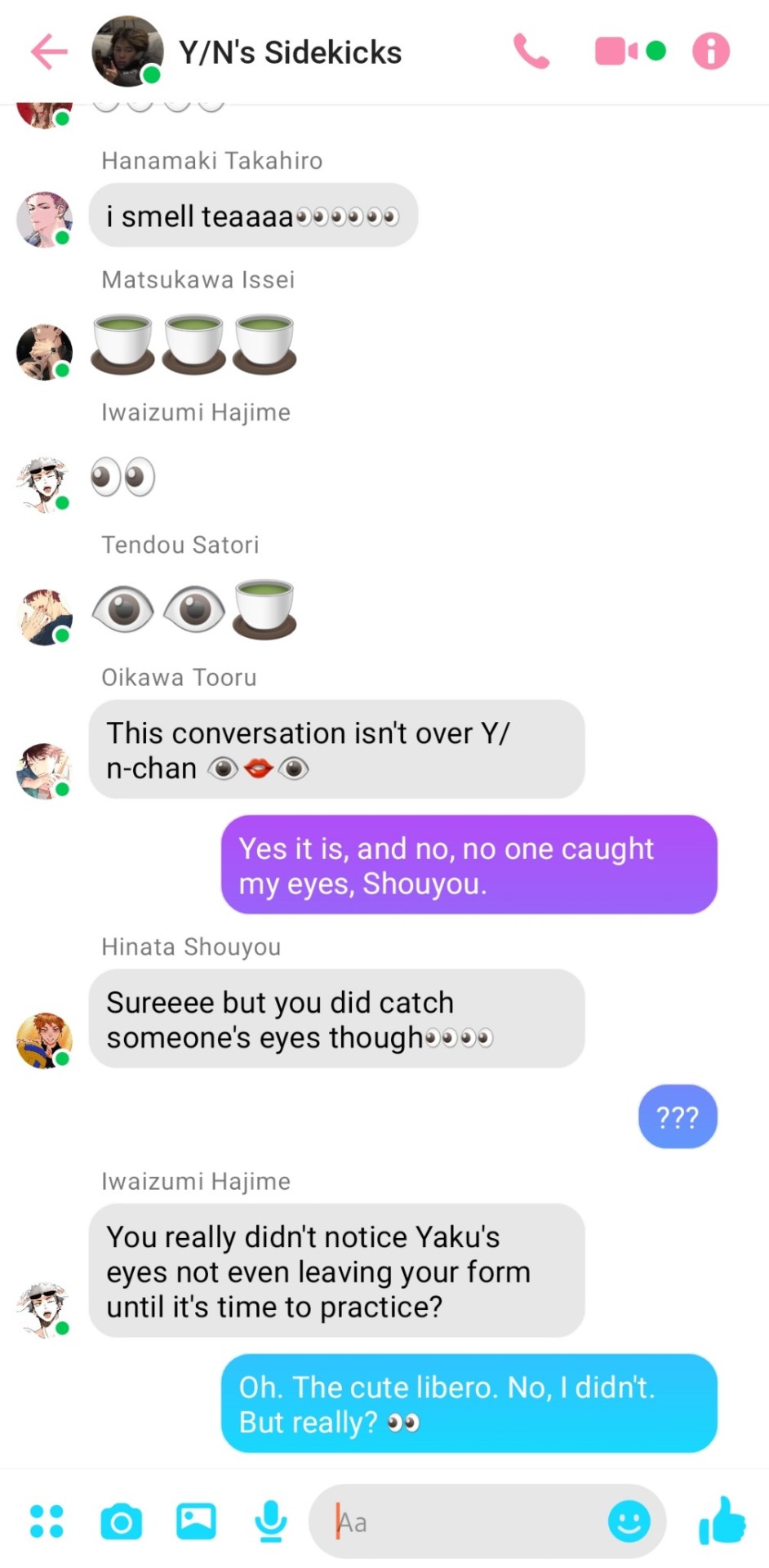
Task: Open the photo gallery picker
Action: 196,1521
